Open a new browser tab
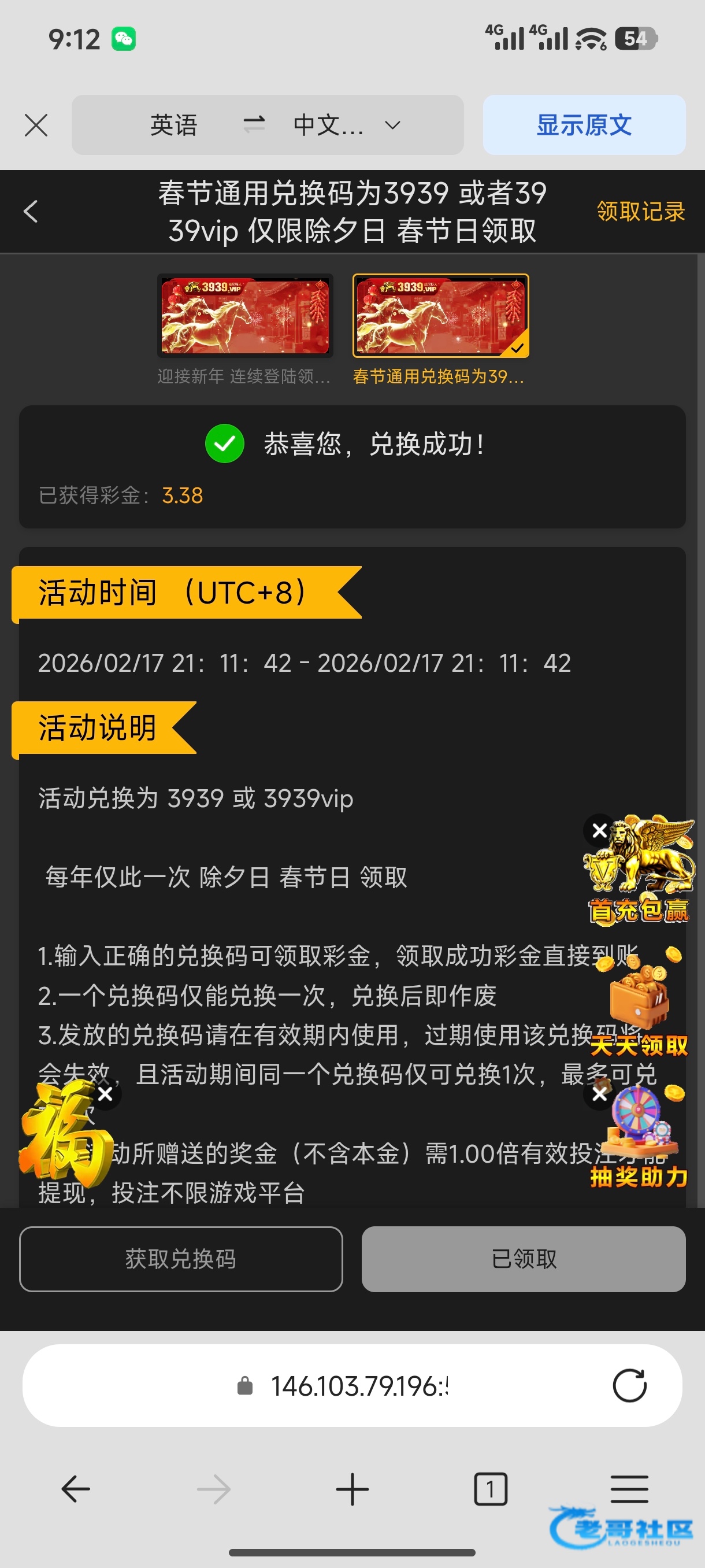This screenshot has width=705, height=1568. 352,1489
